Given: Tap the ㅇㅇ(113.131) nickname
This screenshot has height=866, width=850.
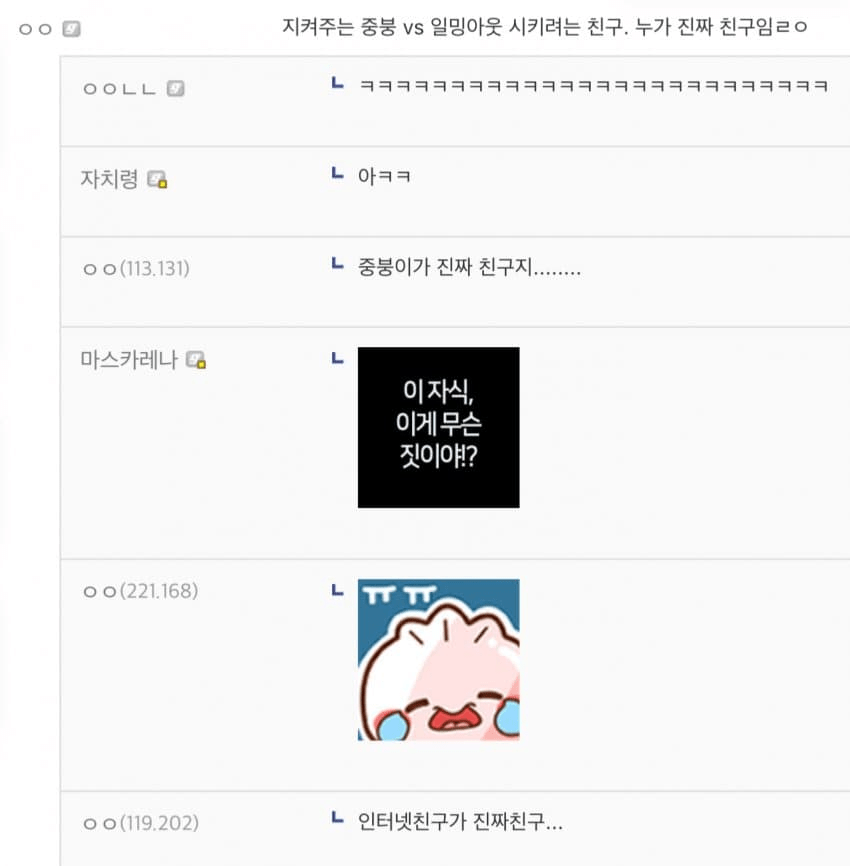Looking at the screenshot, I should (136, 268).
